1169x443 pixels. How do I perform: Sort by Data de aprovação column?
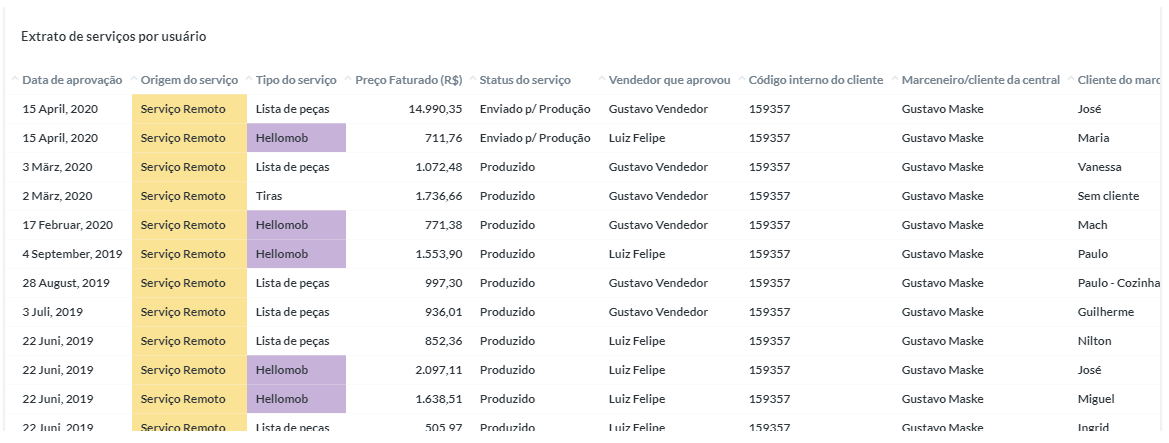pyautogui.click(x=72, y=80)
